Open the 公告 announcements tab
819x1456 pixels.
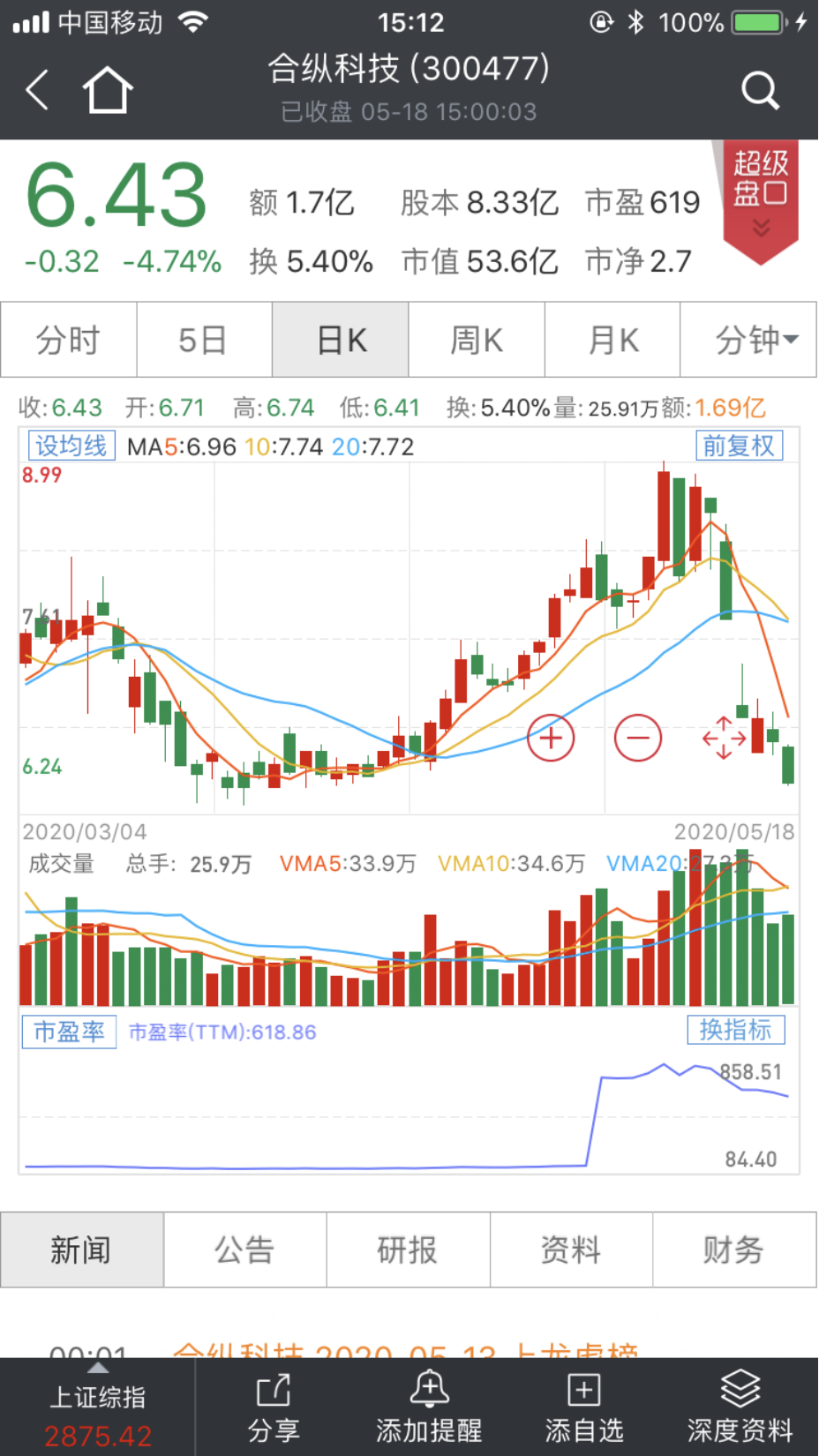tap(244, 1250)
